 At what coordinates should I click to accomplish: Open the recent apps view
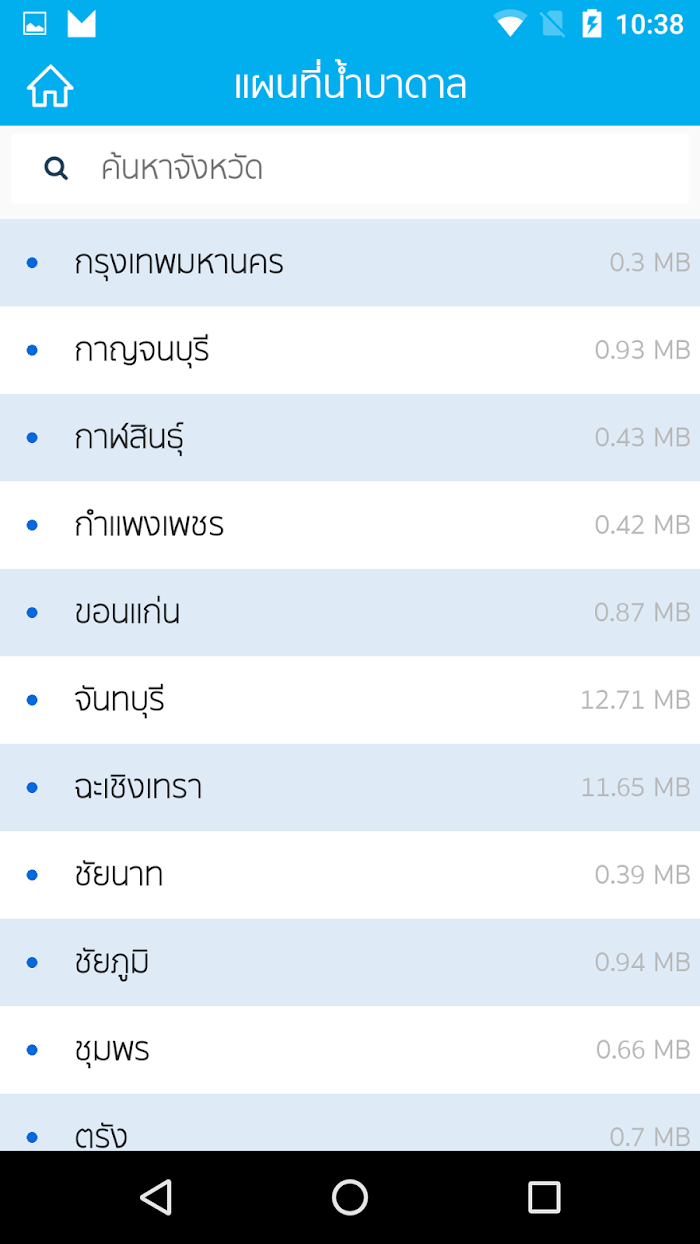pyautogui.click(x=544, y=1197)
